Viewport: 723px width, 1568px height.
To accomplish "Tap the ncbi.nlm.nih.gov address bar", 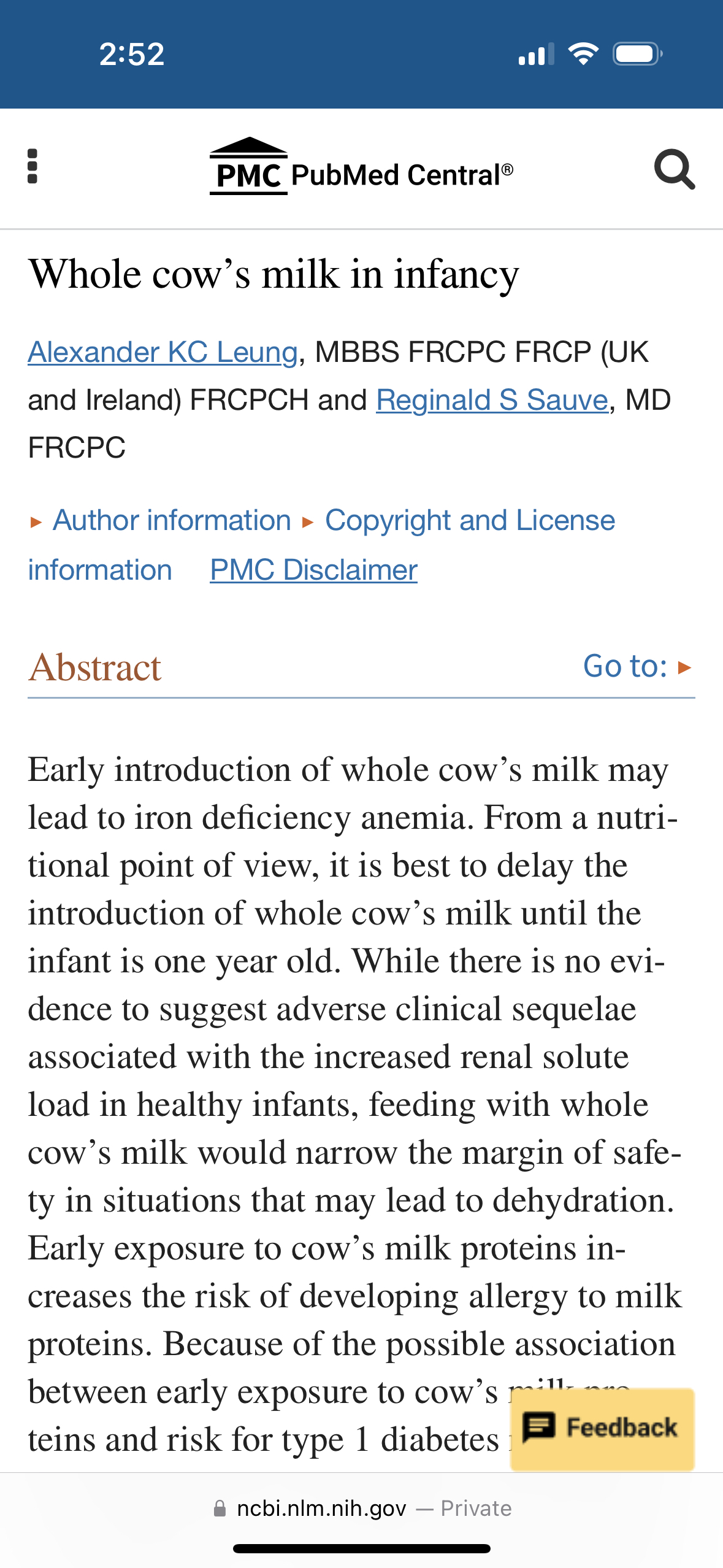I will (x=362, y=1508).
